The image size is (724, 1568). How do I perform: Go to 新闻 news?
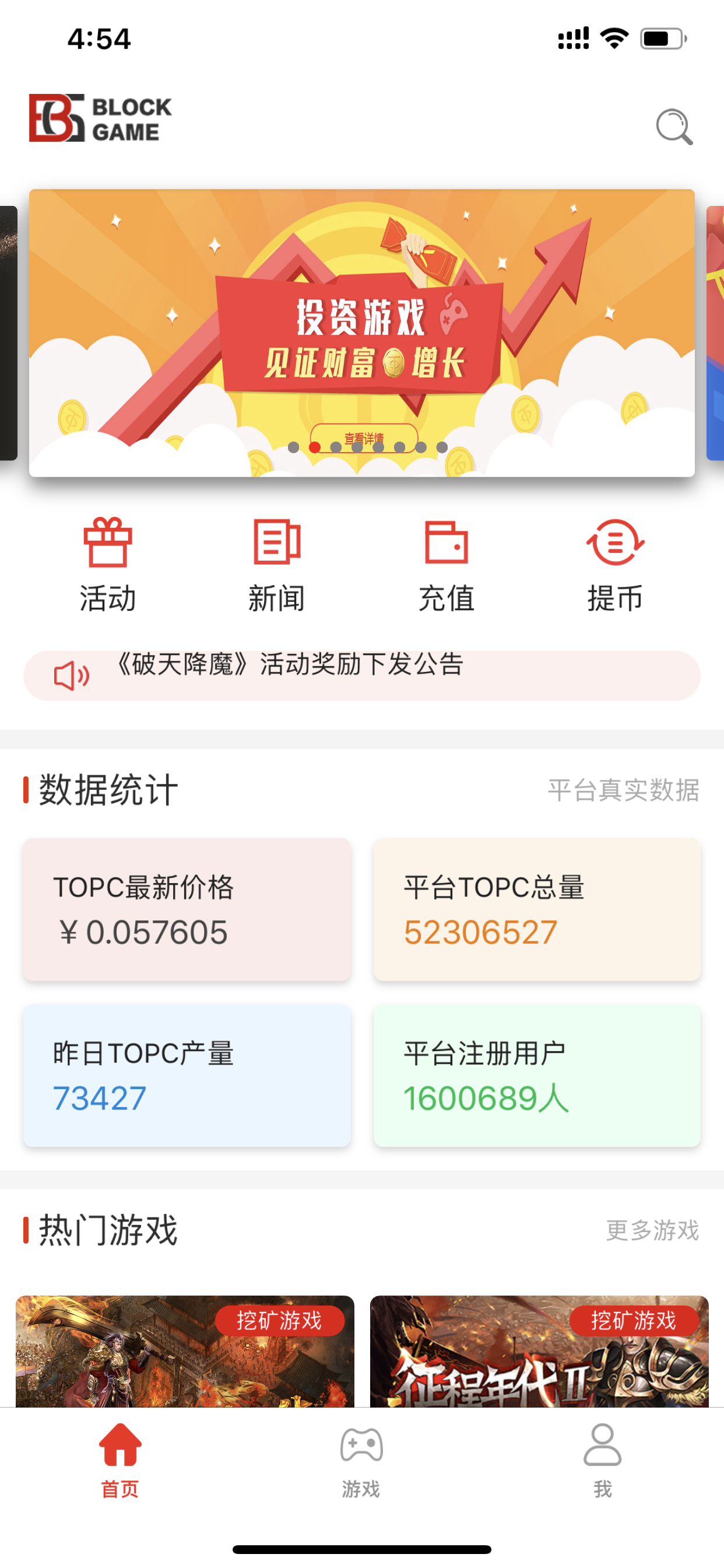pyautogui.click(x=277, y=564)
